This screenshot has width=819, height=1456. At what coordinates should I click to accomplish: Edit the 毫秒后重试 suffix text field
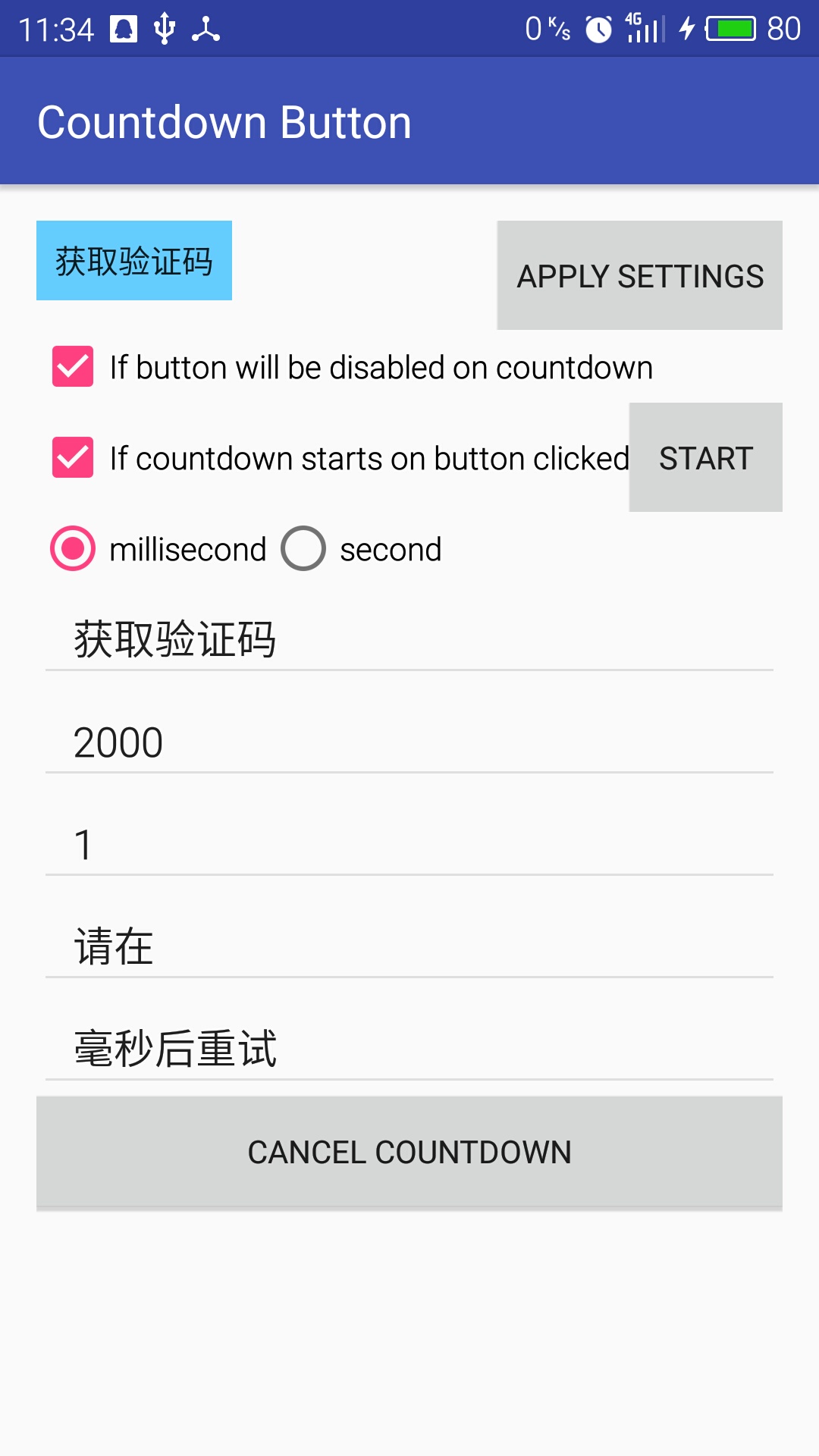pos(409,1048)
